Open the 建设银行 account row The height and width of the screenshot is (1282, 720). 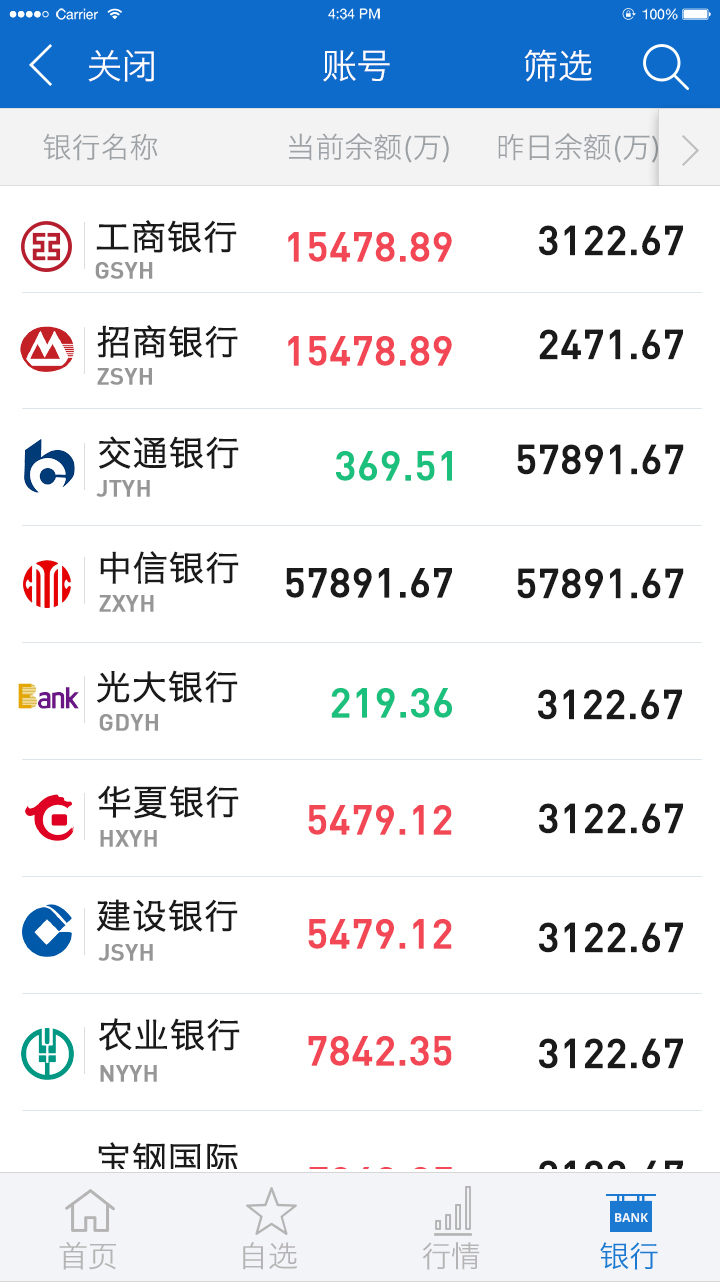(360, 934)
